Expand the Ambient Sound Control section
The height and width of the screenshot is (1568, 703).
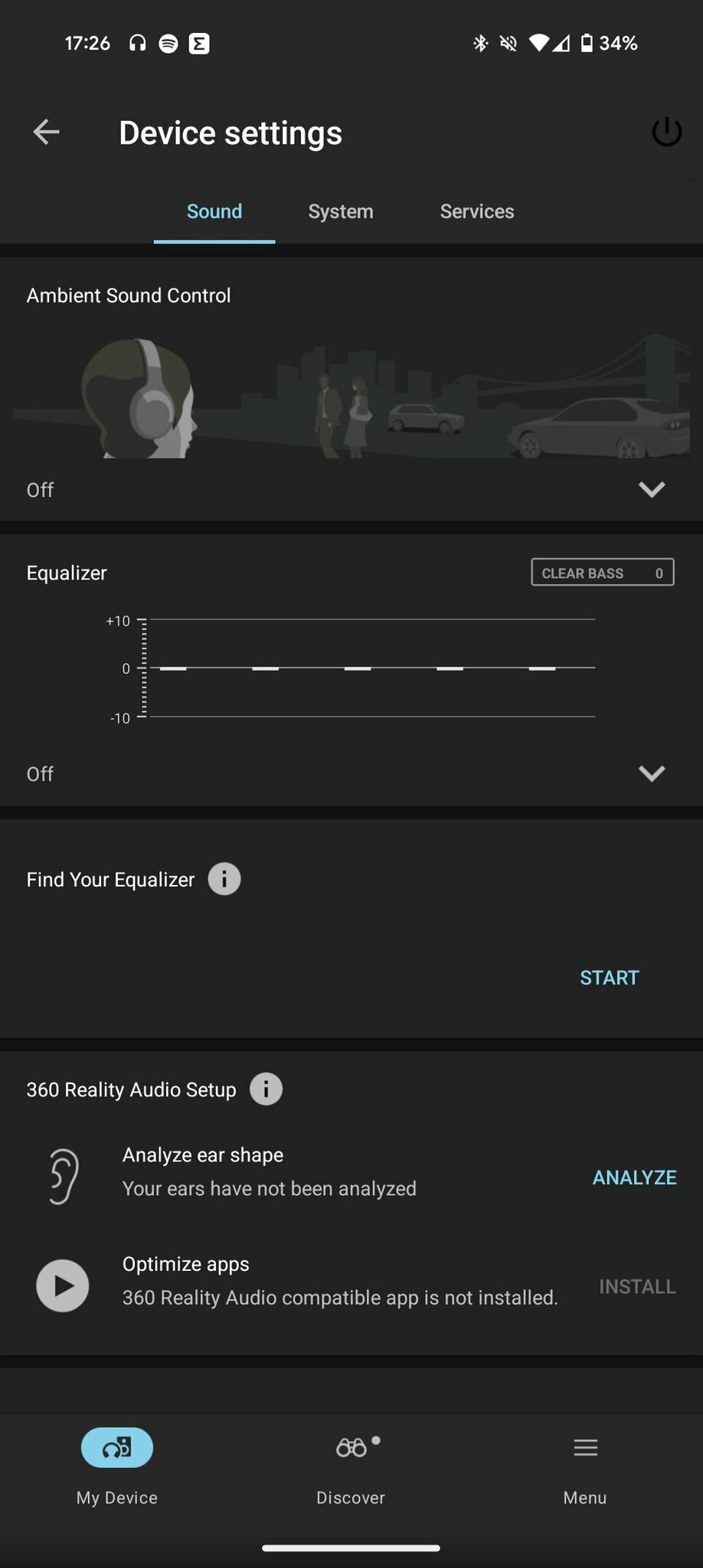652,489
